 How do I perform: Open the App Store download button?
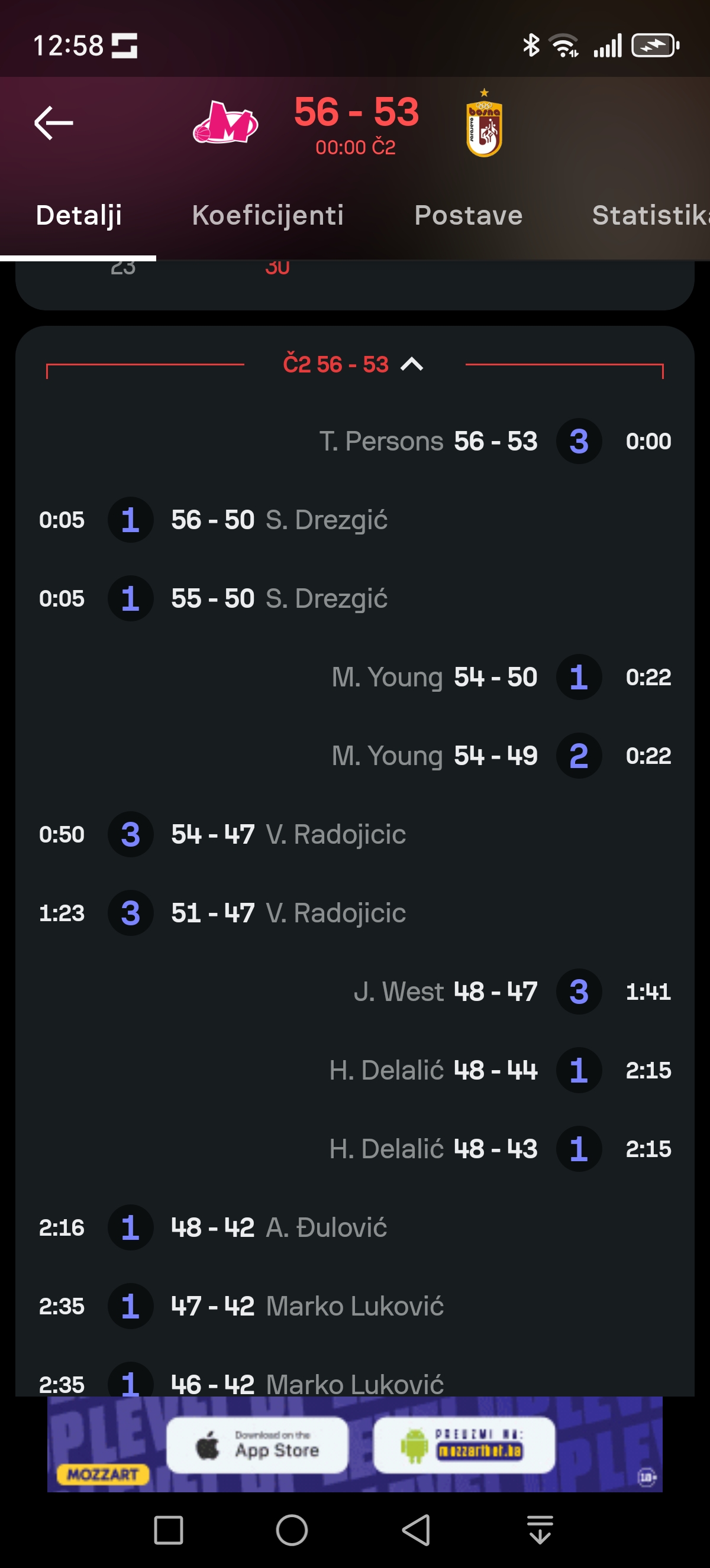[257, 1445]
